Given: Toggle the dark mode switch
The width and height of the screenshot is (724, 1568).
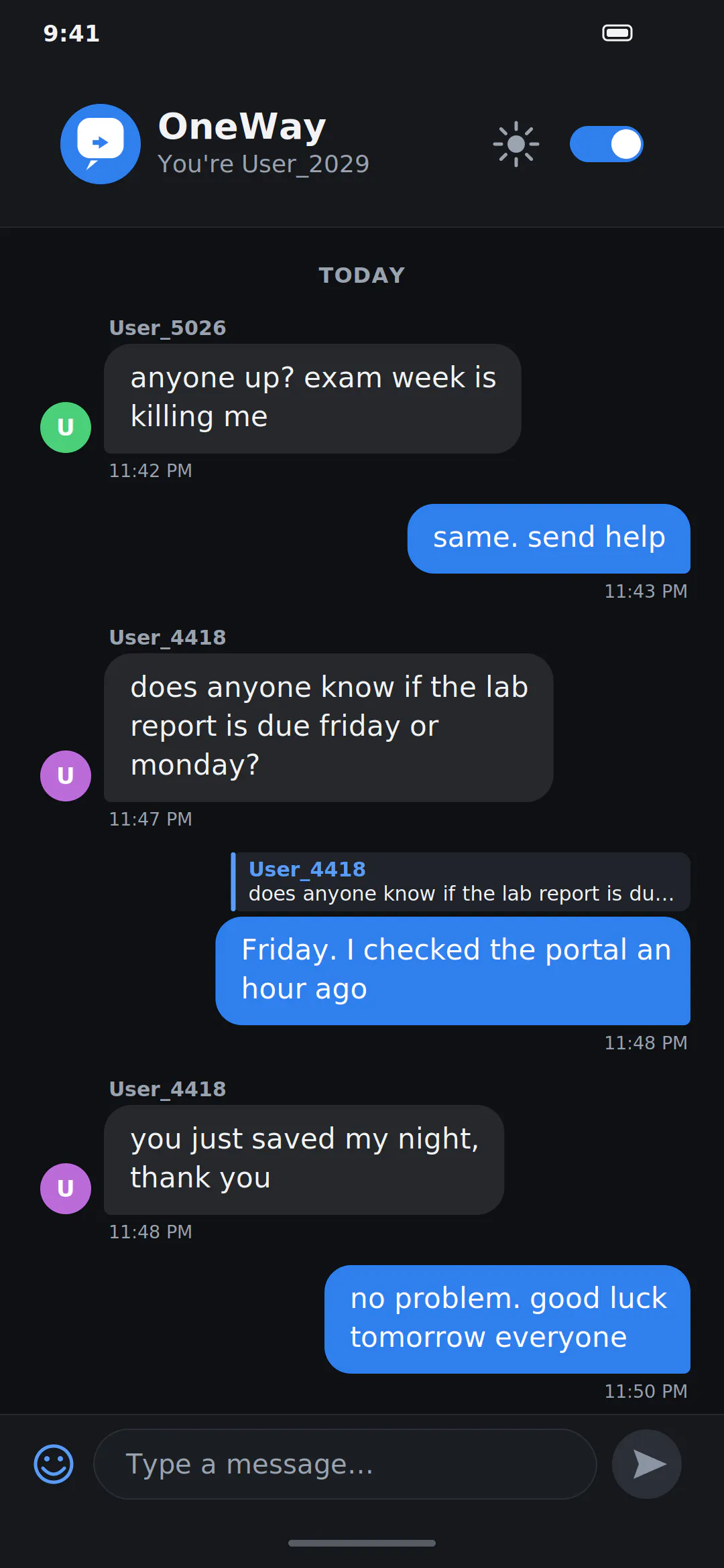Looking at the screenshot, I should (x=606, y=144).
